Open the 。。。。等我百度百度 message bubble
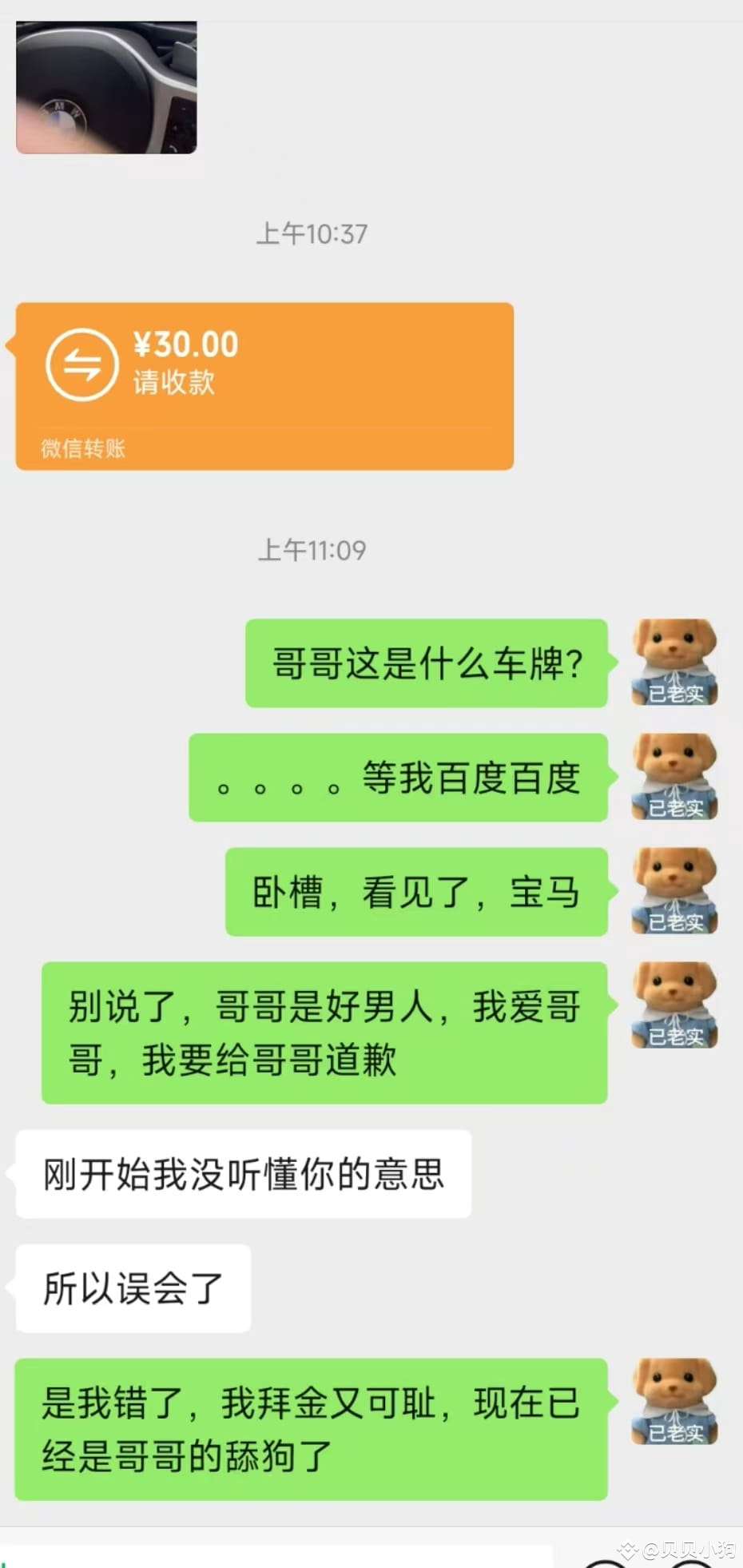 point(398,777)
